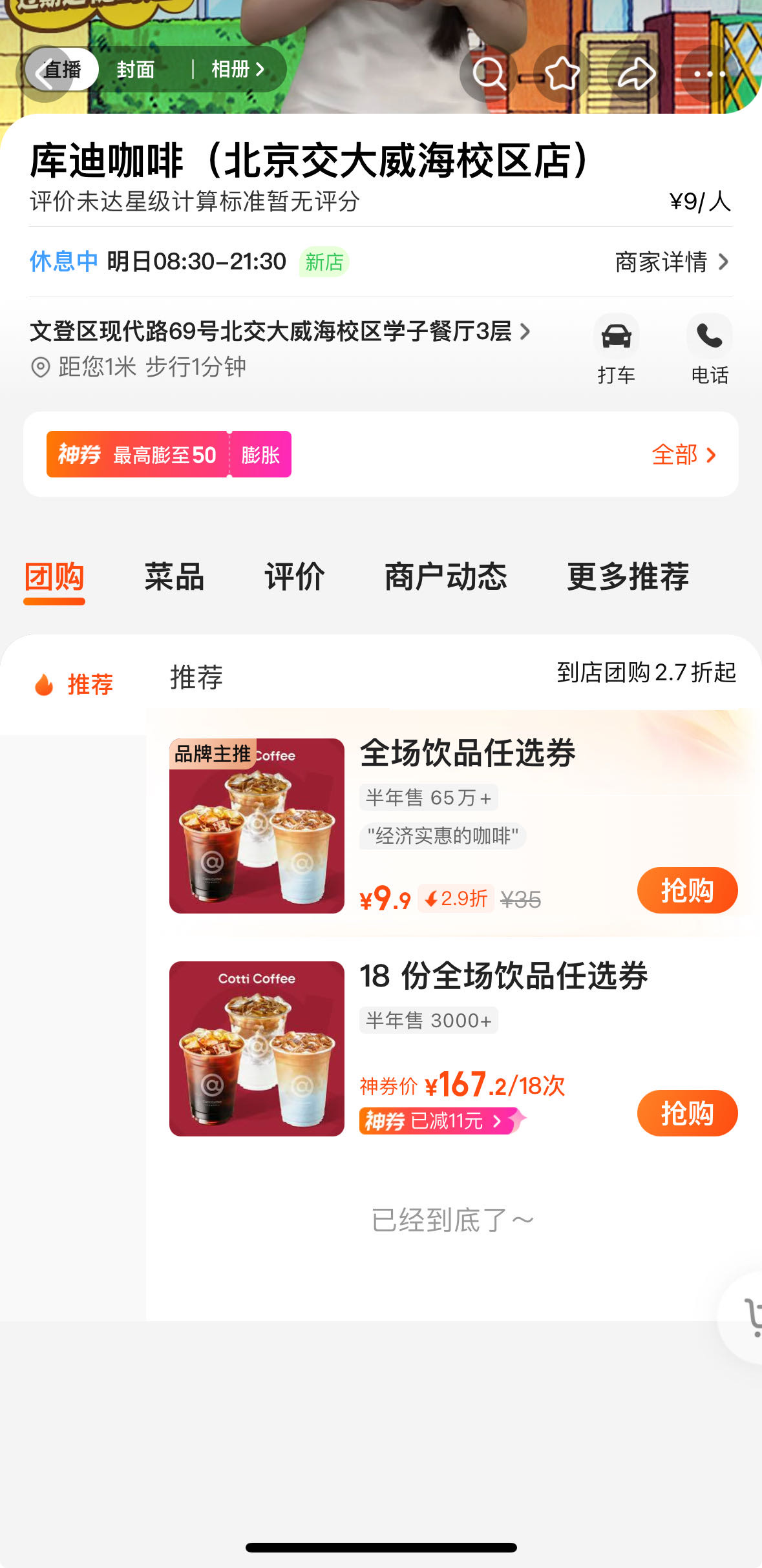Open the 商户动态 tab
The width and height of the screenshot is (762, 1568).
point(445,576)
